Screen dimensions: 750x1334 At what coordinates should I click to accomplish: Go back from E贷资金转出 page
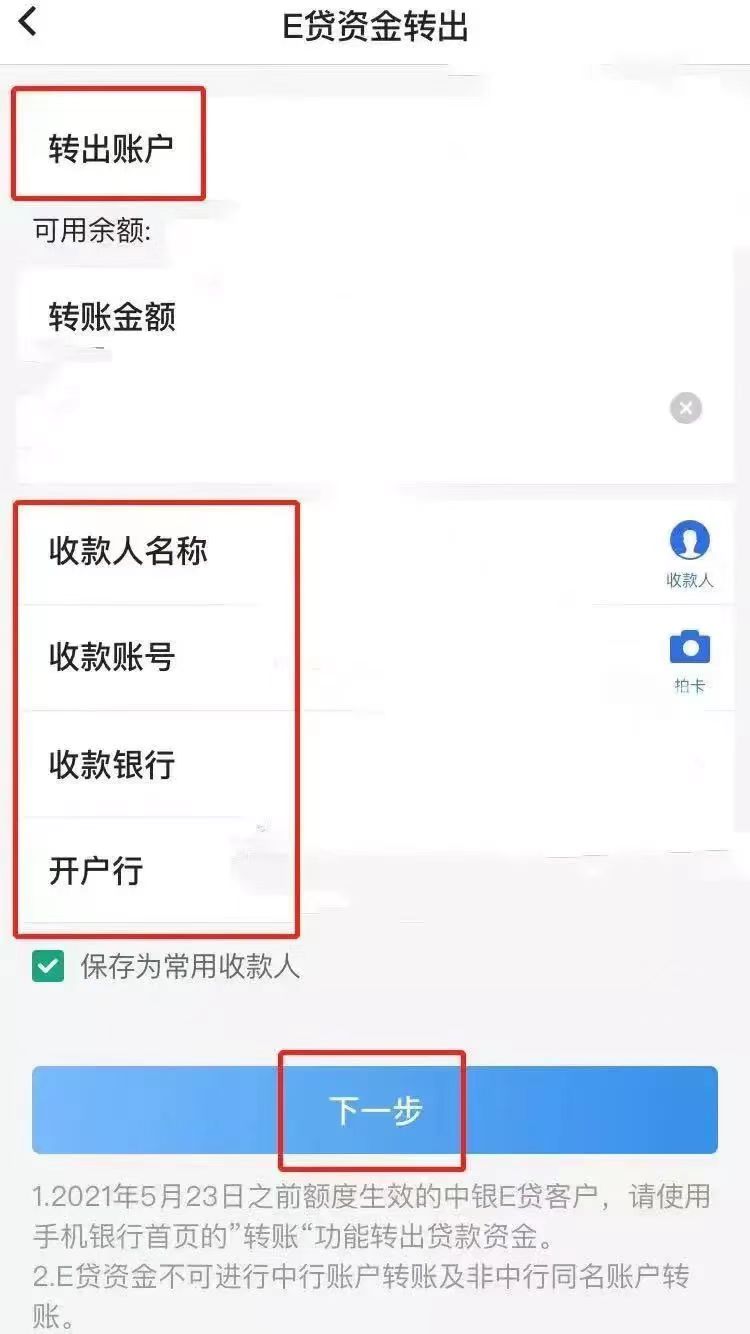[x=28, y=22]
